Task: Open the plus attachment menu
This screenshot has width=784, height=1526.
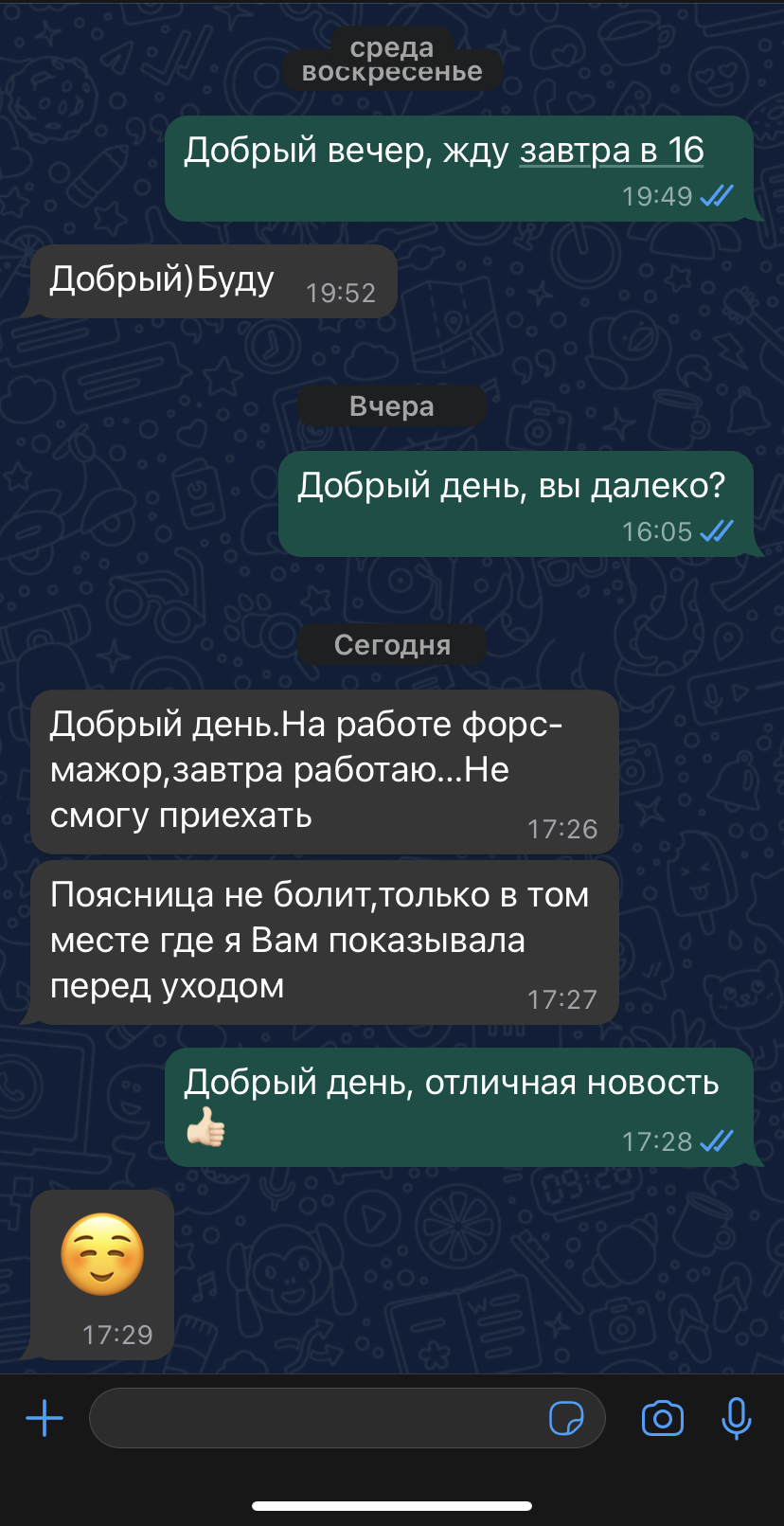Action: 45,1418
